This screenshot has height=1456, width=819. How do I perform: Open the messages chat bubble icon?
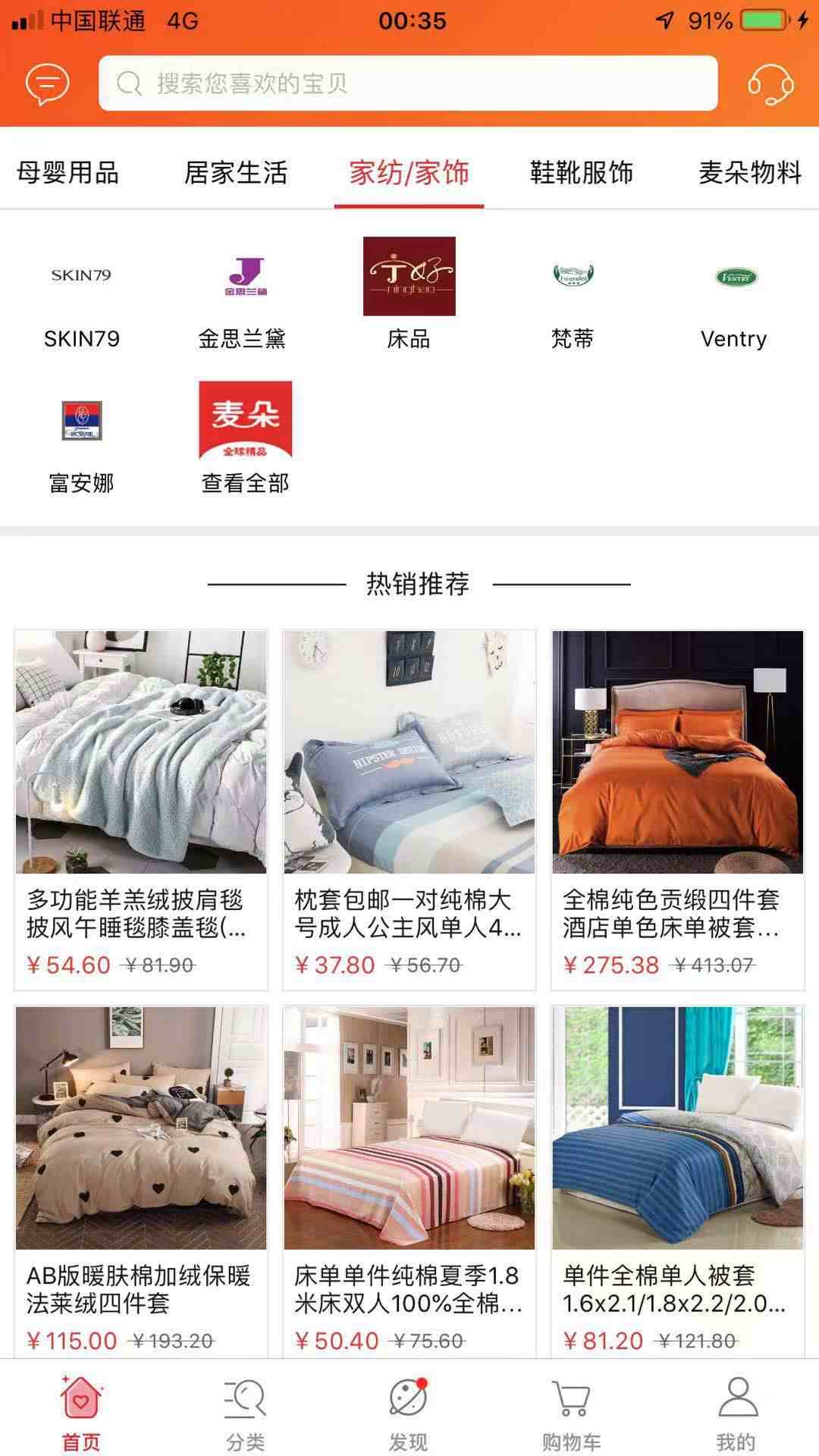point(47,83)
